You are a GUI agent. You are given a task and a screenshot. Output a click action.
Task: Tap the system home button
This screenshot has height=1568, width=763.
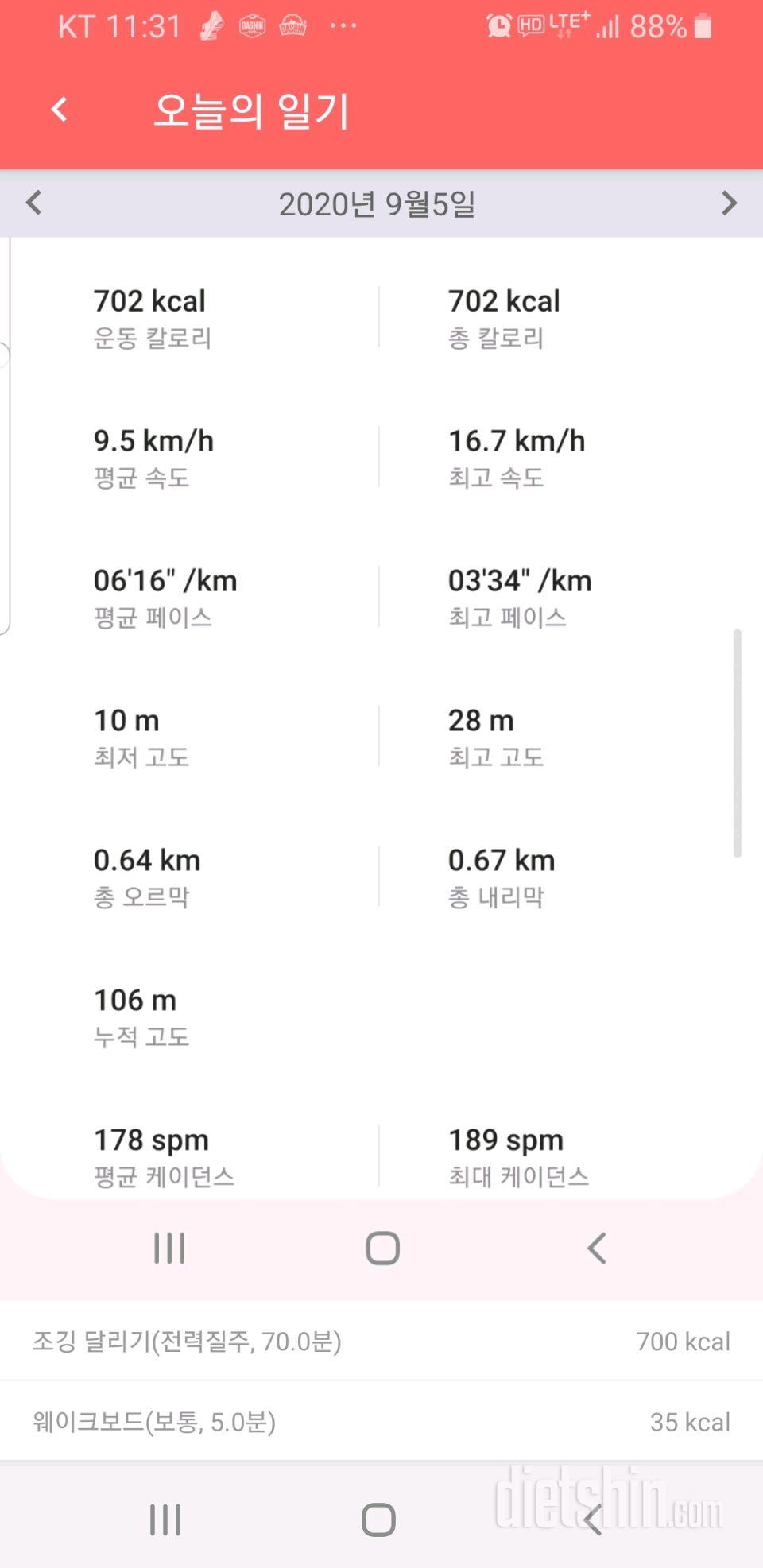[x=378, y=1520]
